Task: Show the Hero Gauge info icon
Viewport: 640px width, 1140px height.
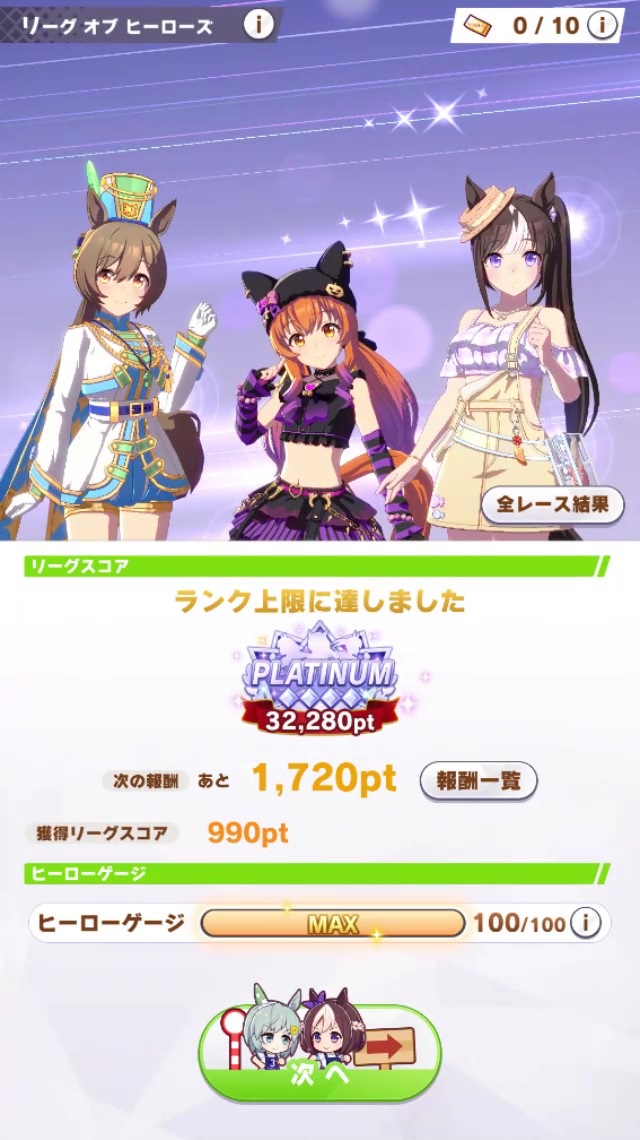Action: click(x=585, y=923)
